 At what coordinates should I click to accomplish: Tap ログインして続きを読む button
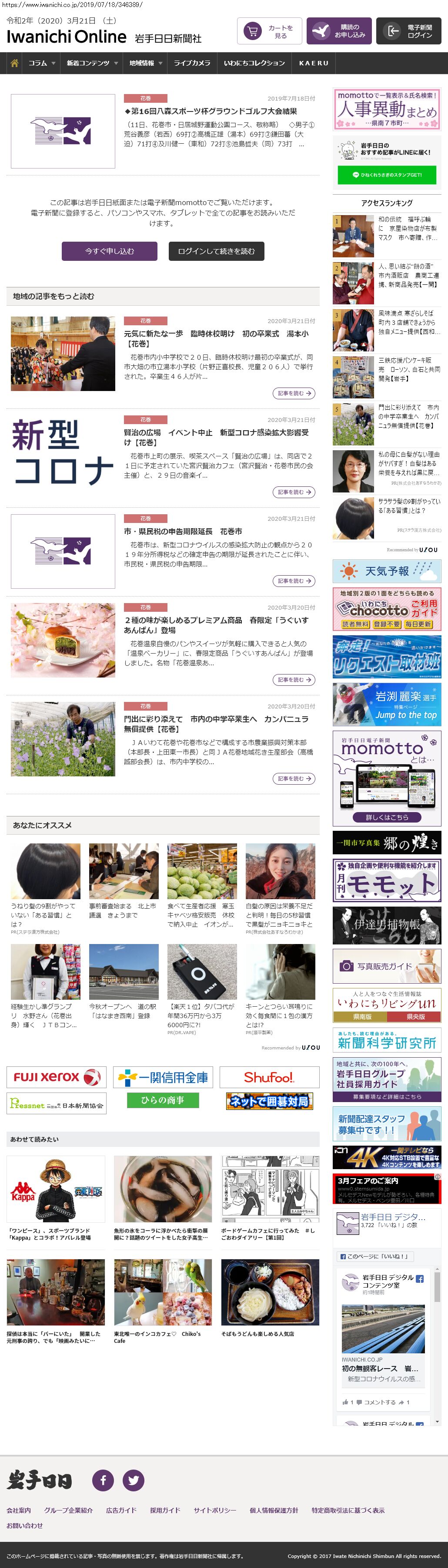[x=217, y=251]
